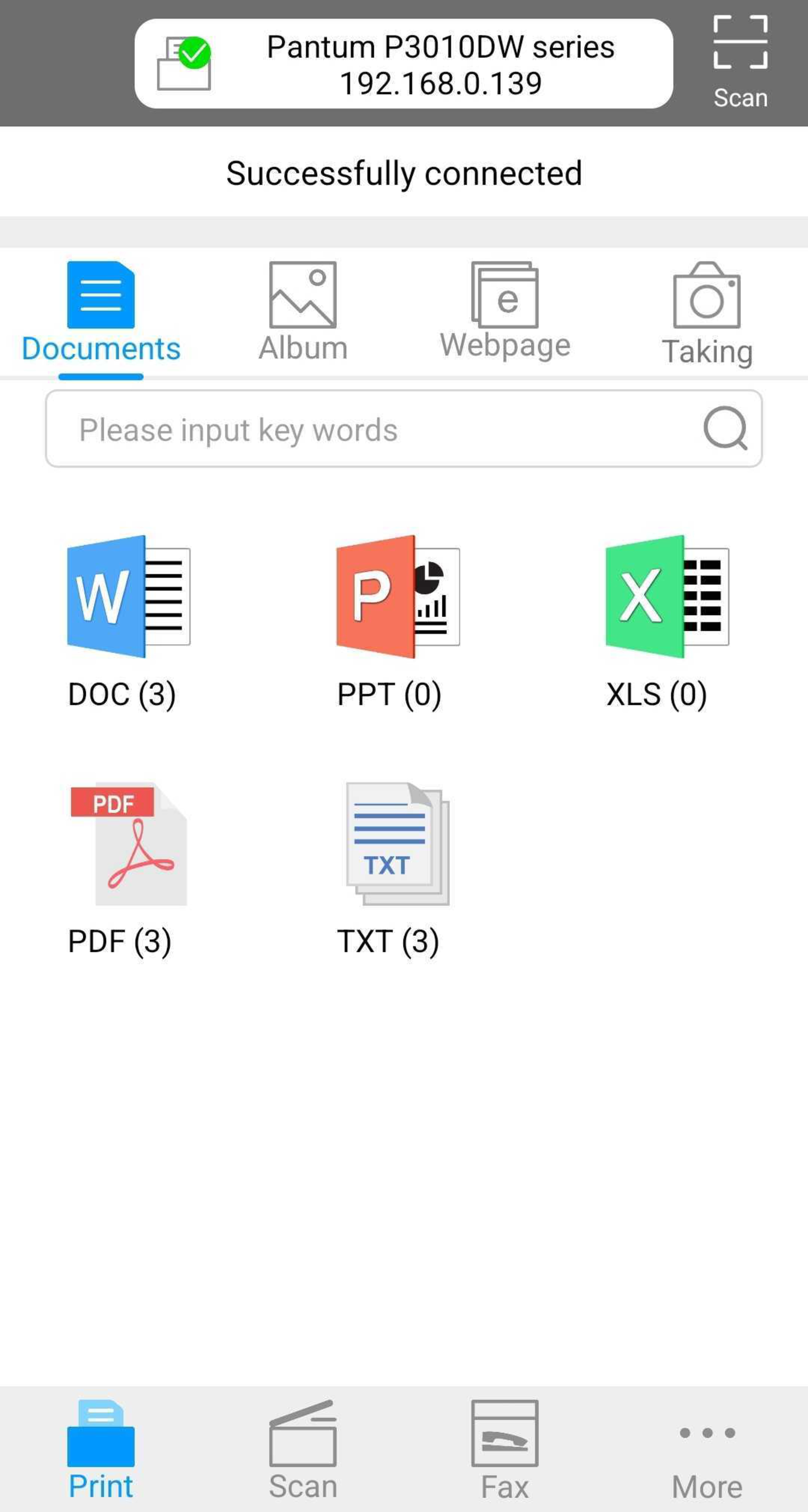808x1512 pixels.
Task: Select the Webpage tab
Action: [x=505, y=311]
